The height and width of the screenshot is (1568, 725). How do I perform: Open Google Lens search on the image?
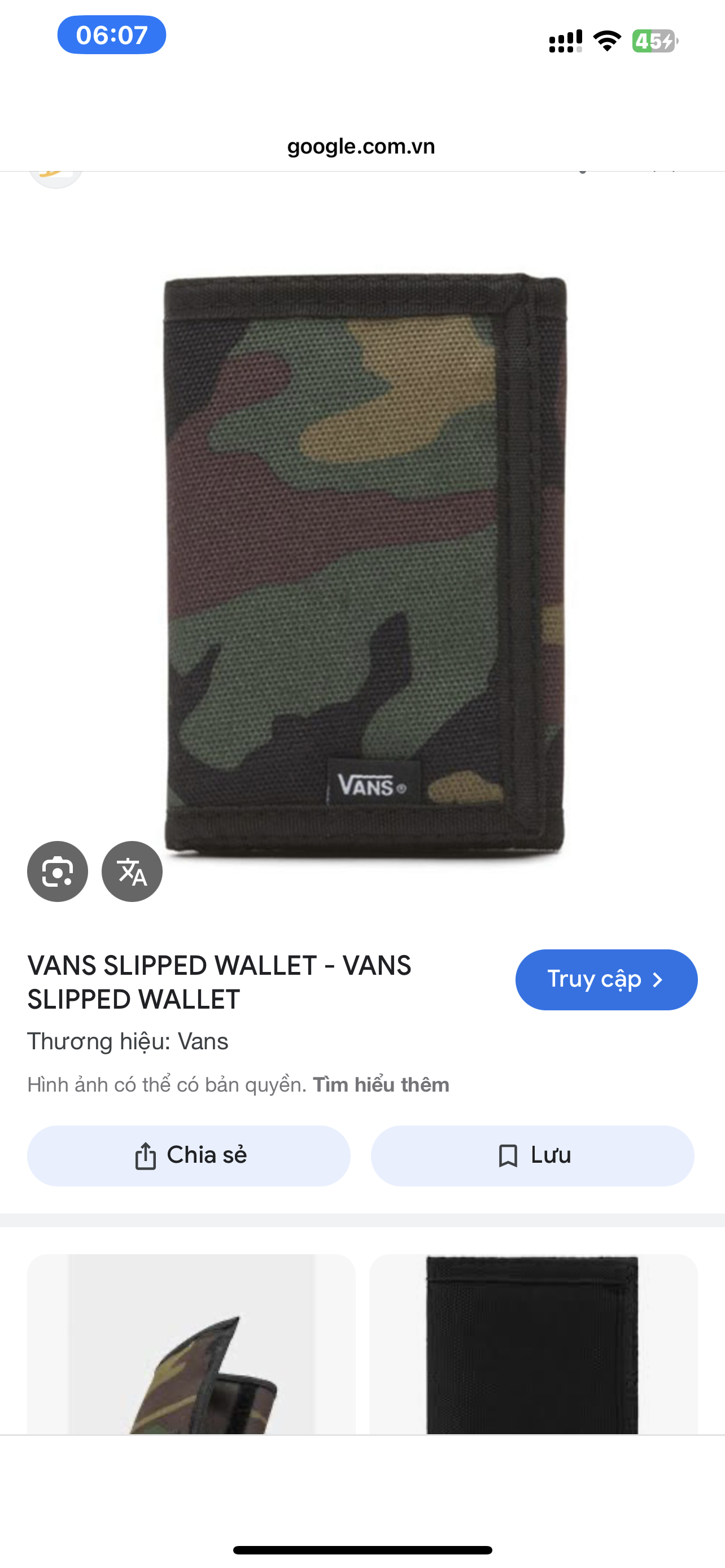tap(57, 871)
